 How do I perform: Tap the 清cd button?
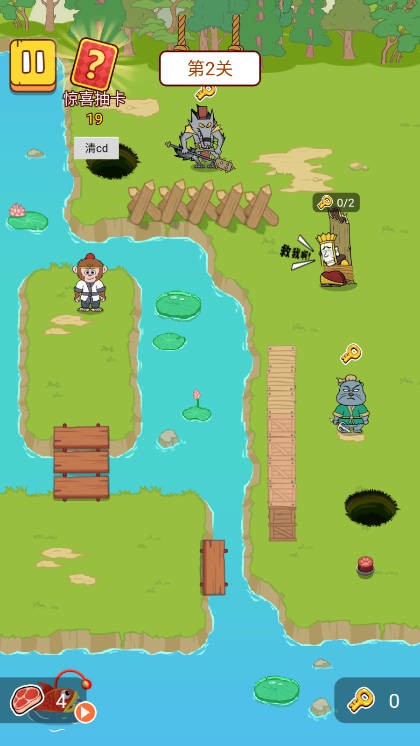coord(96,148)
